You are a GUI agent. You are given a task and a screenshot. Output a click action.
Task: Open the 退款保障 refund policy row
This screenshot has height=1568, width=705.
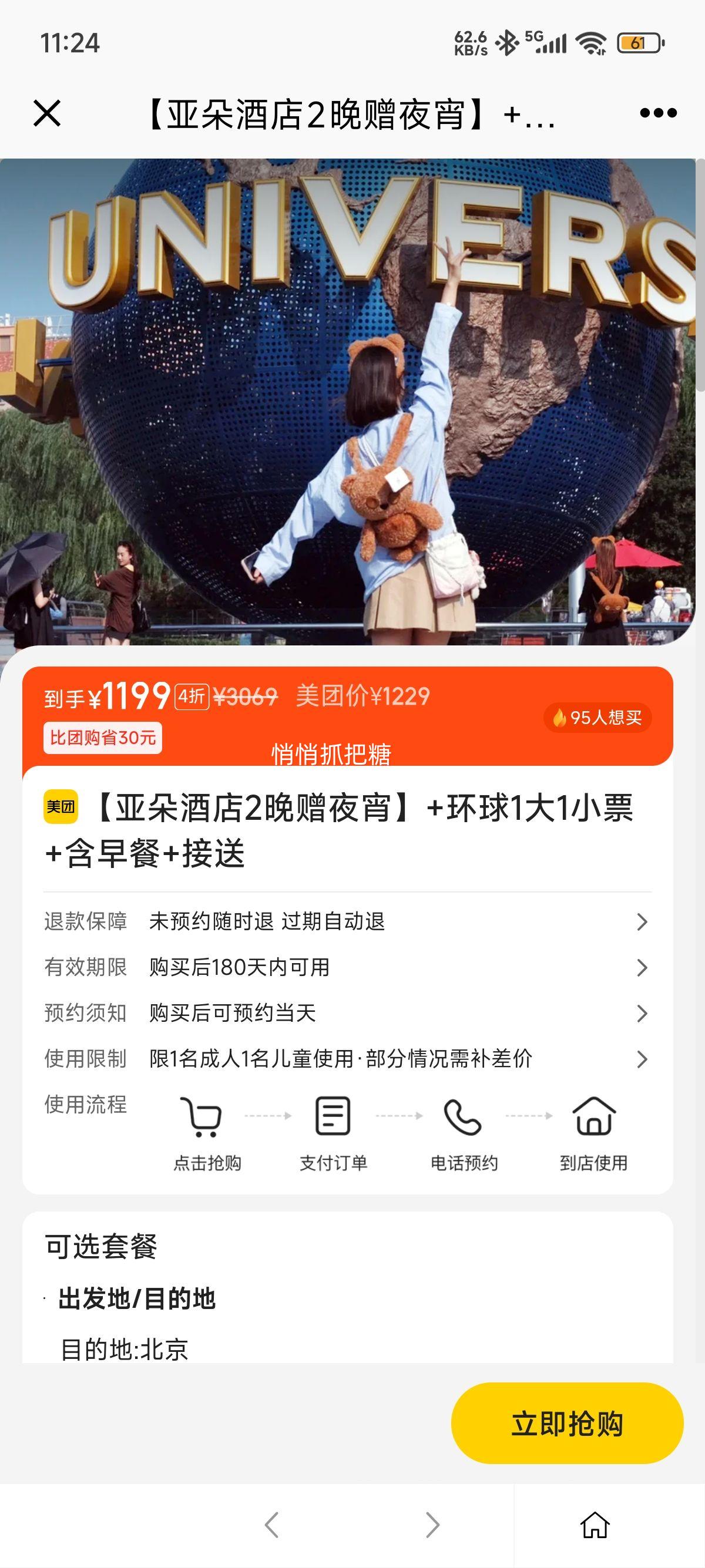[x=346, y=921]
